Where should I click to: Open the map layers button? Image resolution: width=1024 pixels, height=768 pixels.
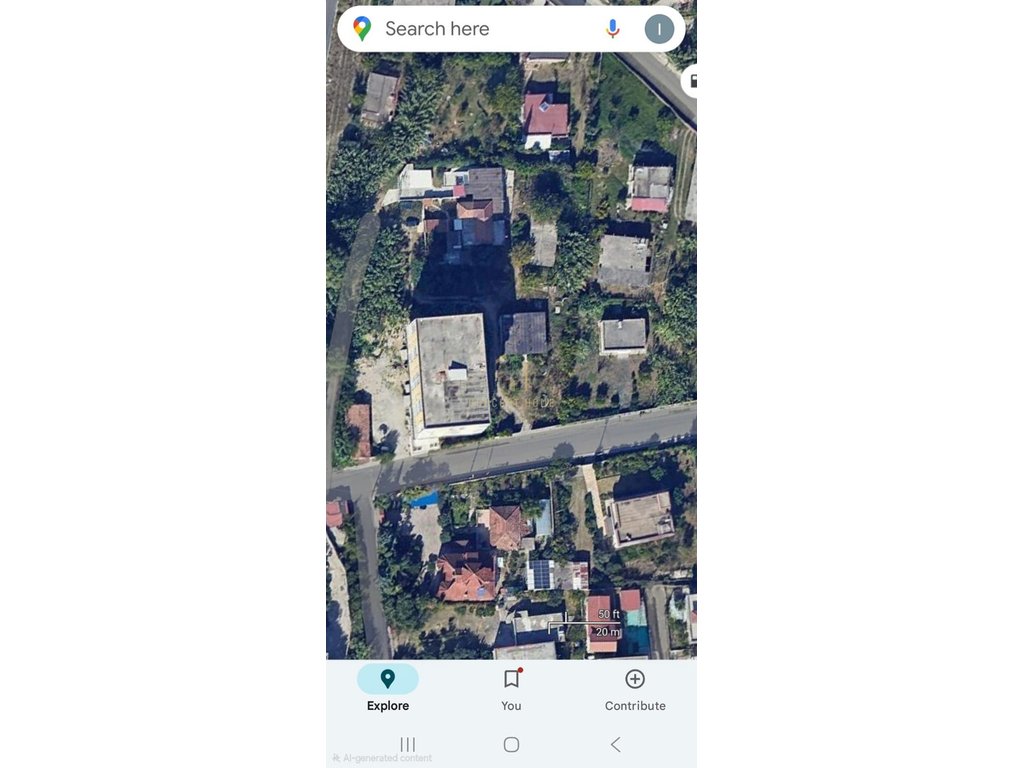pos(691,81)
